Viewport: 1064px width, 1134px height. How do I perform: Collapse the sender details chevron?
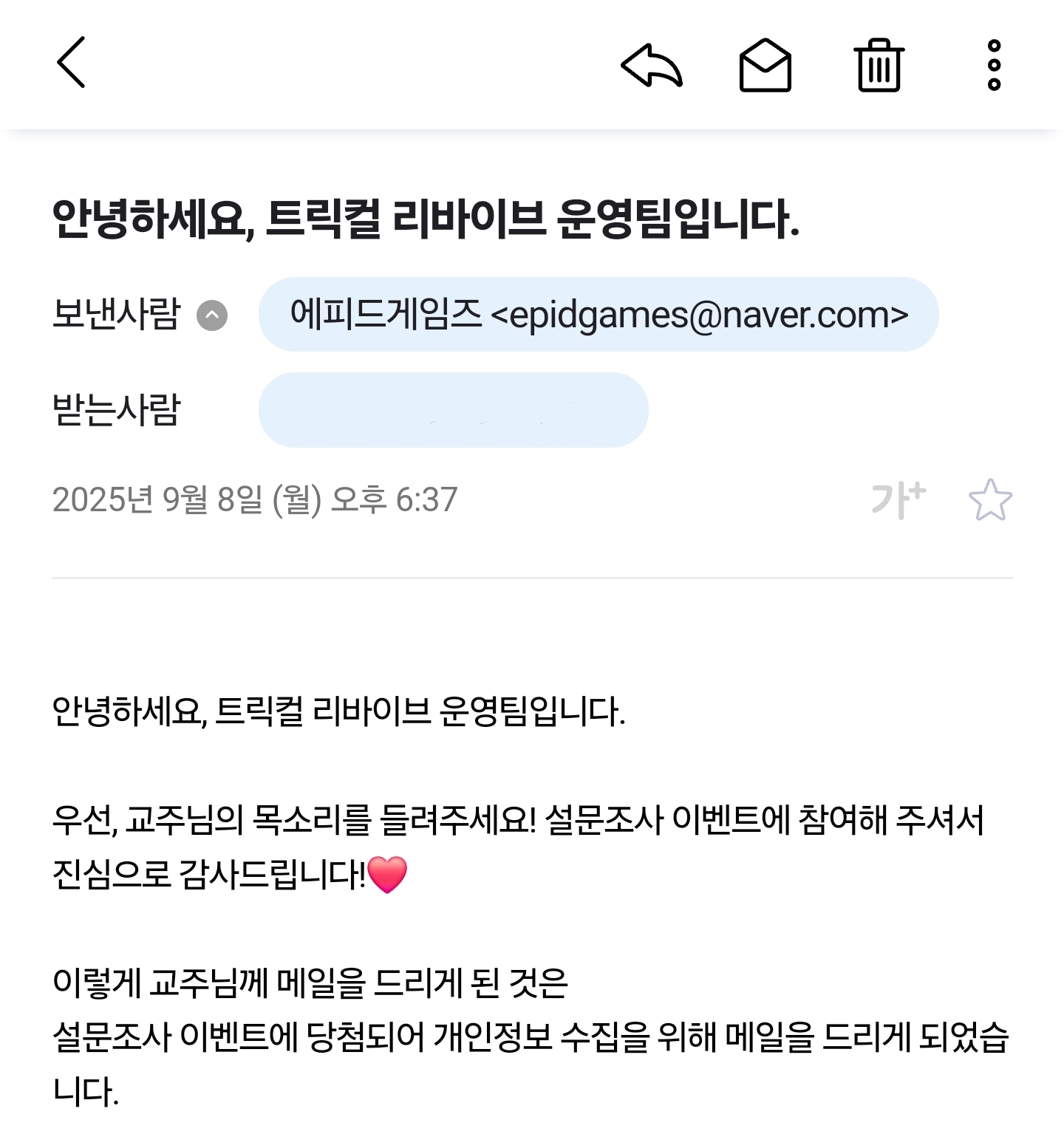(x=212, y=315)
